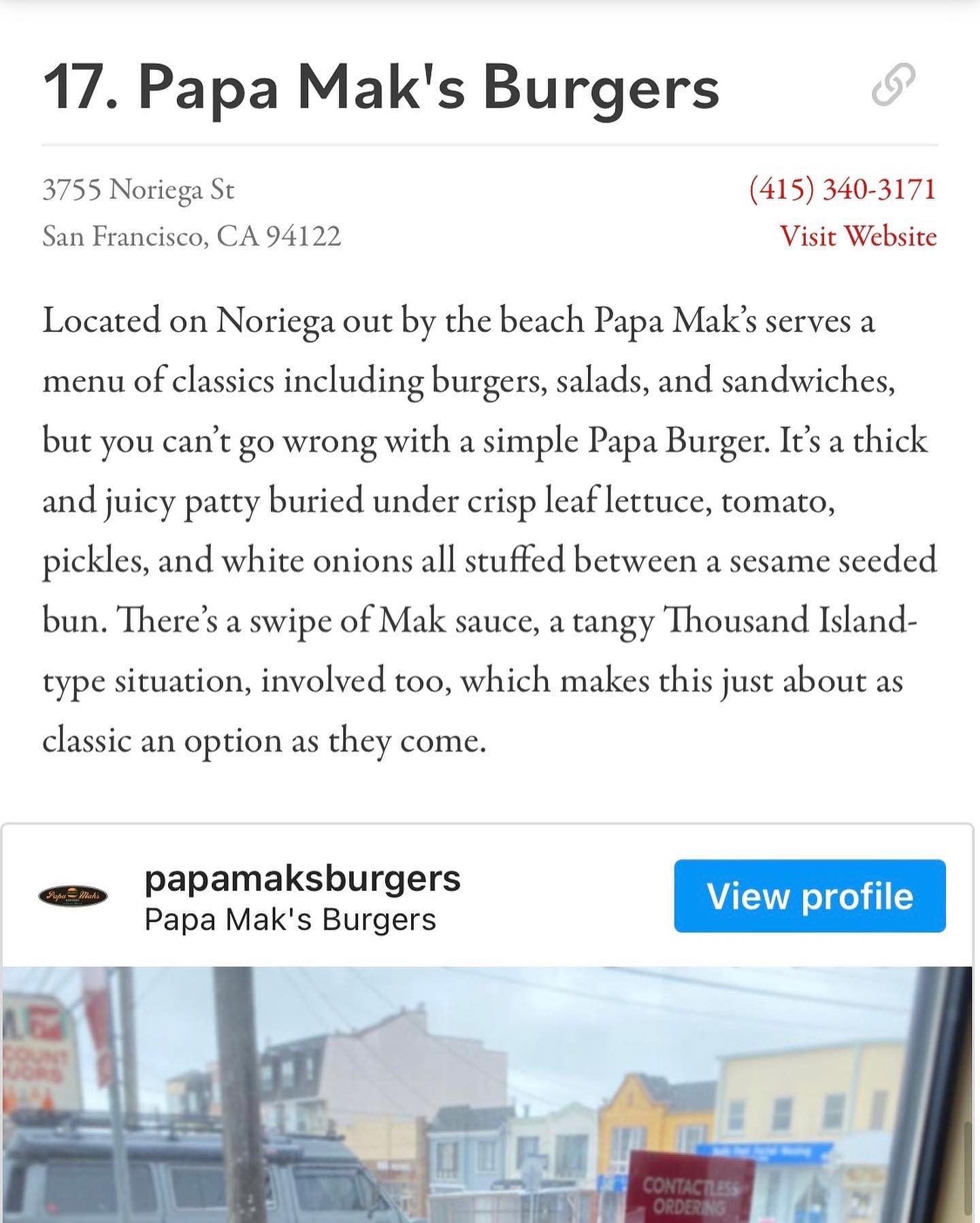
Task: Call the phone number (415) 340-3171
Action: (843, 189)
